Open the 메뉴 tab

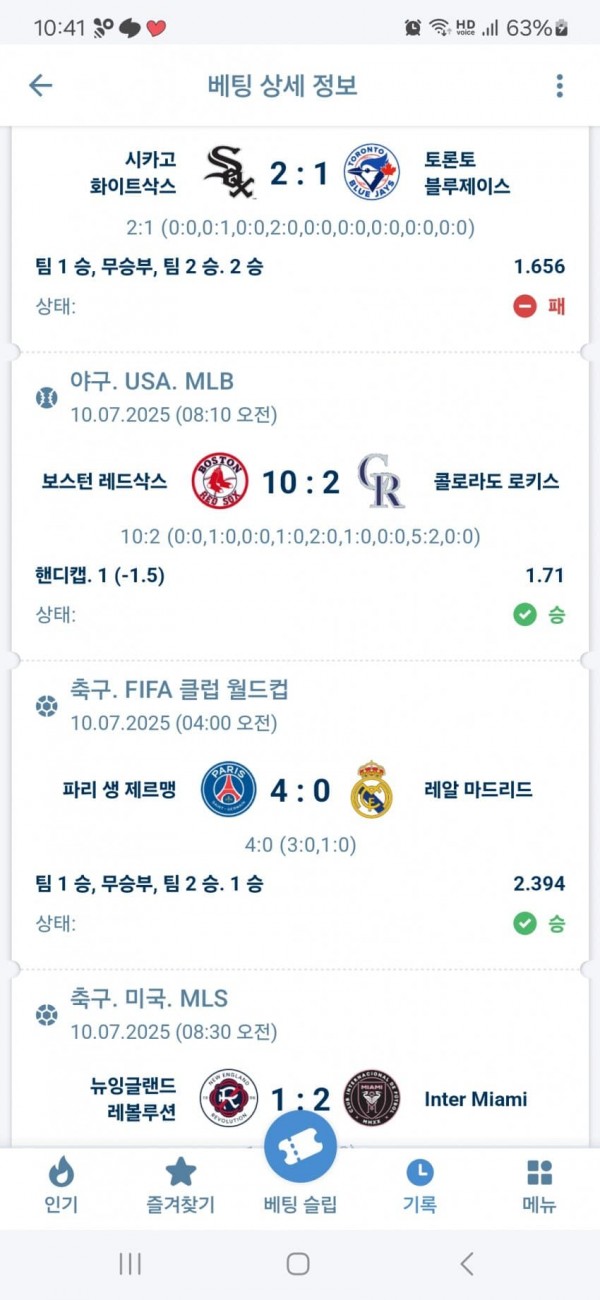click(539, 1187)
